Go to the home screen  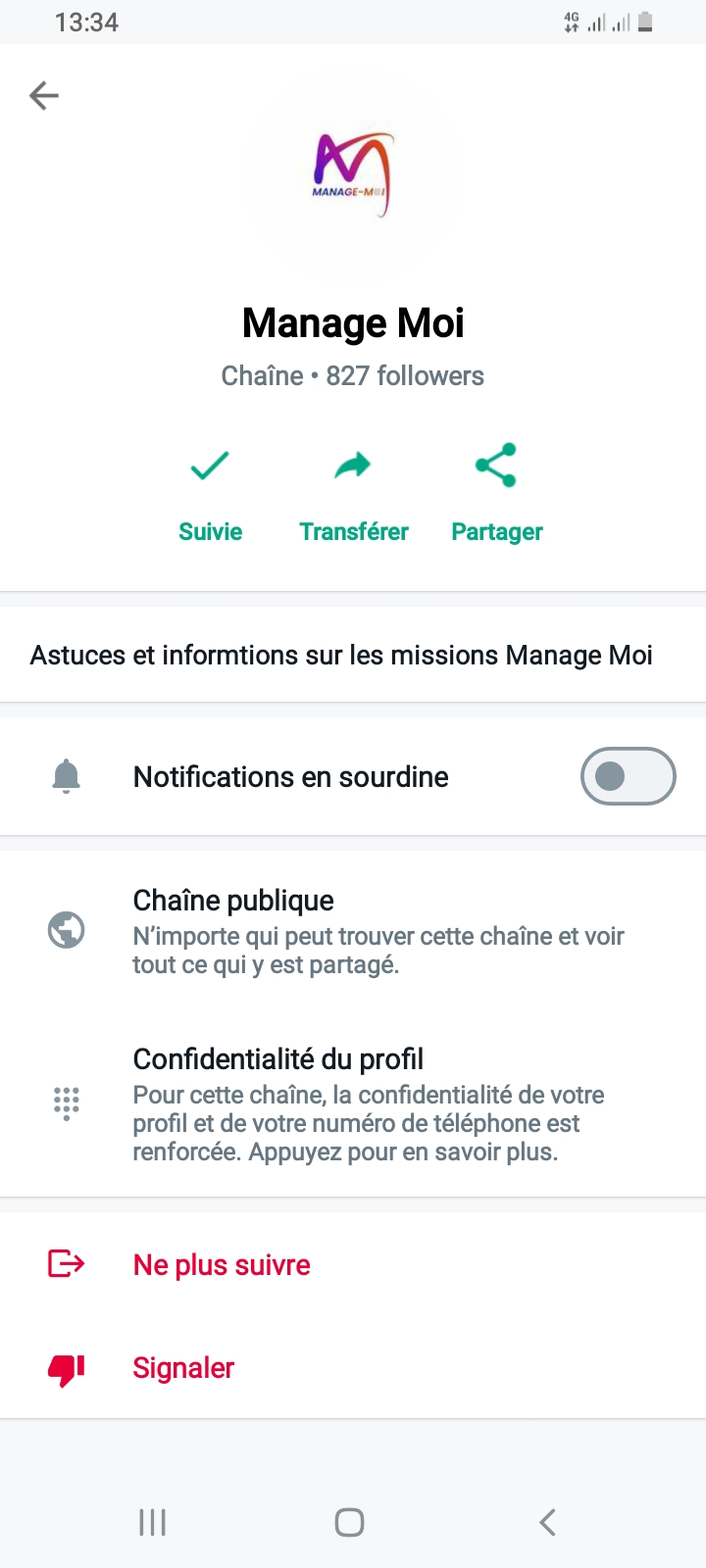coord(350,1522)
